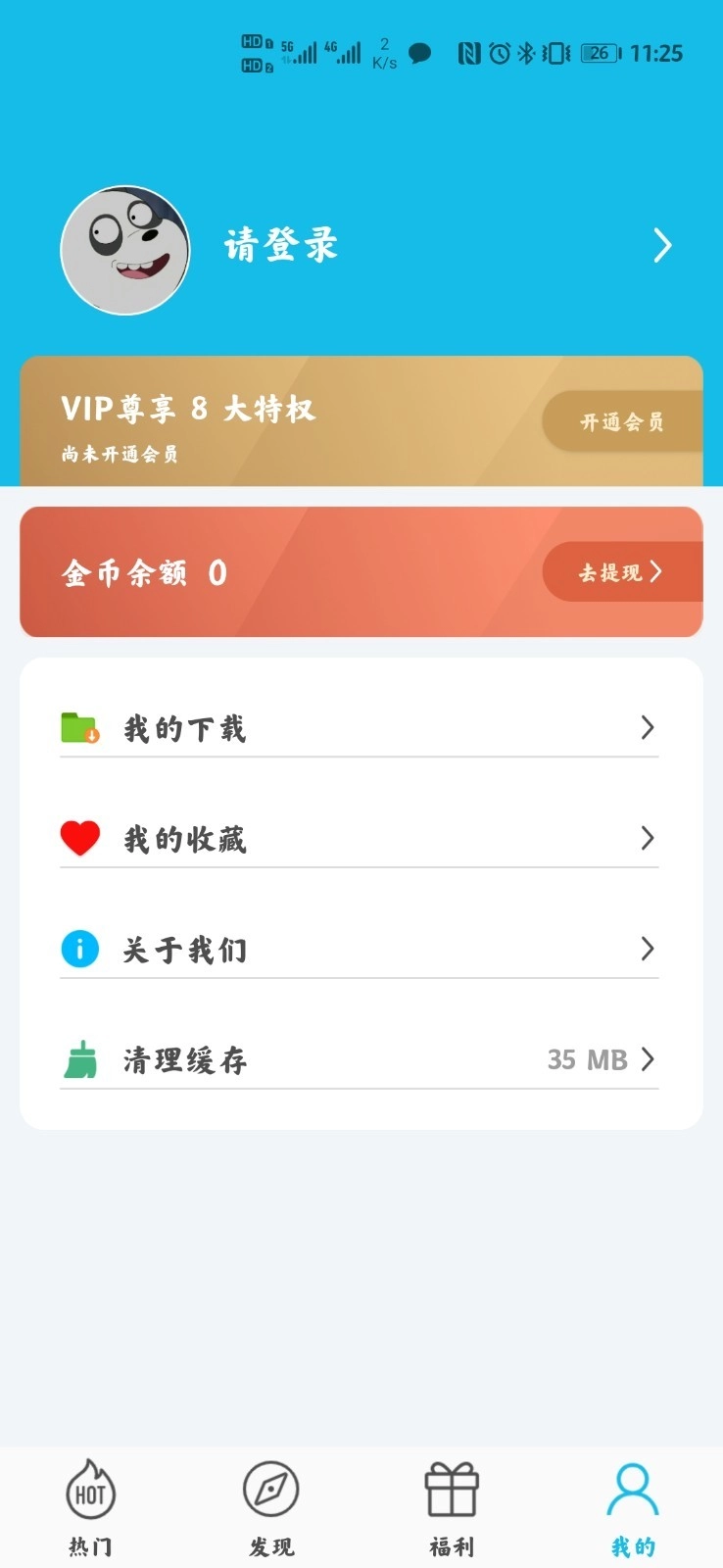The image size is (723, 1568).
Task: Tap the panda avatar image
Action: 124,248
